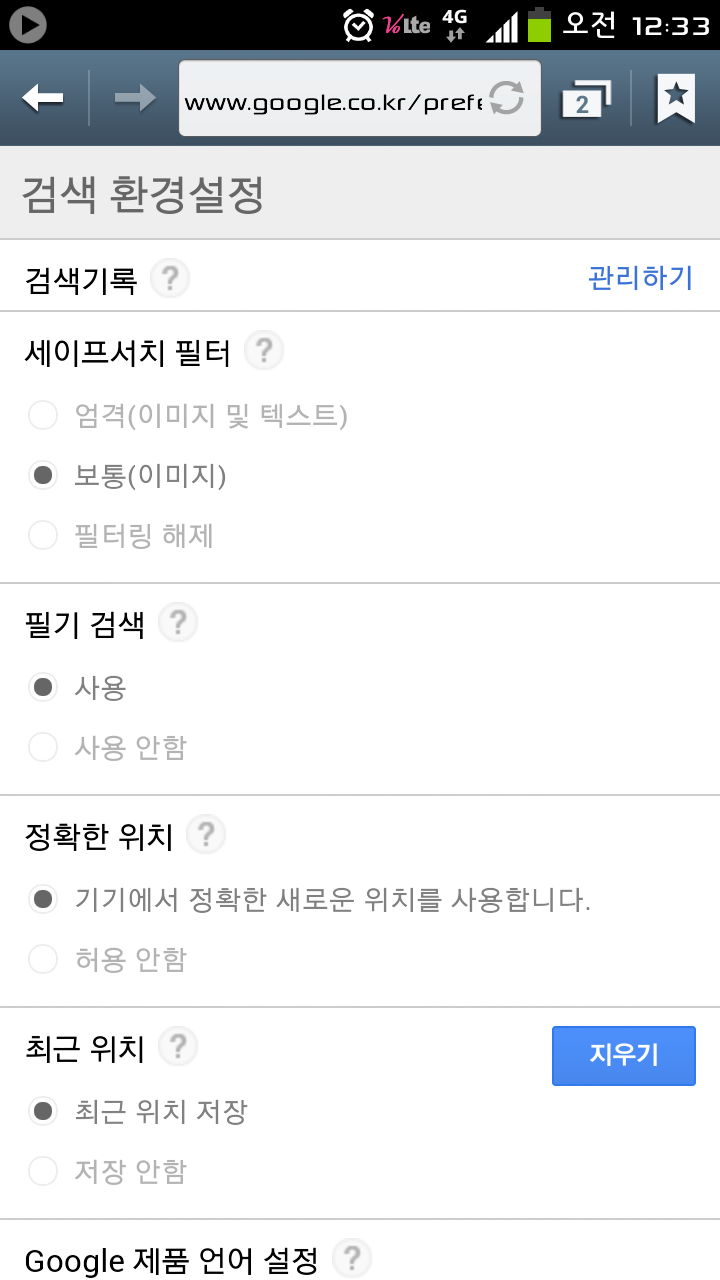Image resolution: width=720 pixels, height=1280 pixels.
Task: Go back to the previous page
Action: tap(43, 98)
